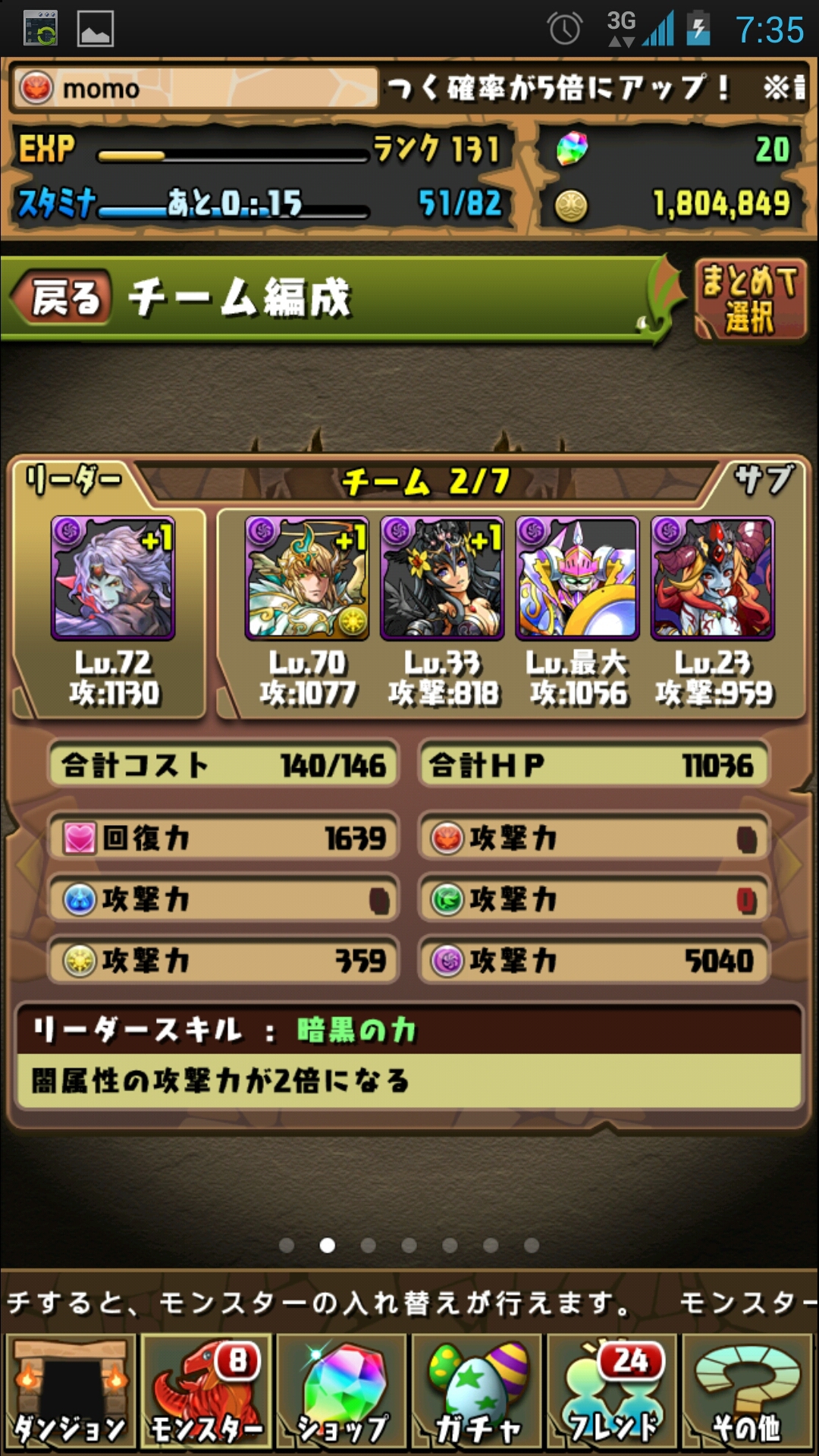Go to the ガチャ egg machine tab
The width and height of the screenshot is (819, 1456).
coord(477,1392)
